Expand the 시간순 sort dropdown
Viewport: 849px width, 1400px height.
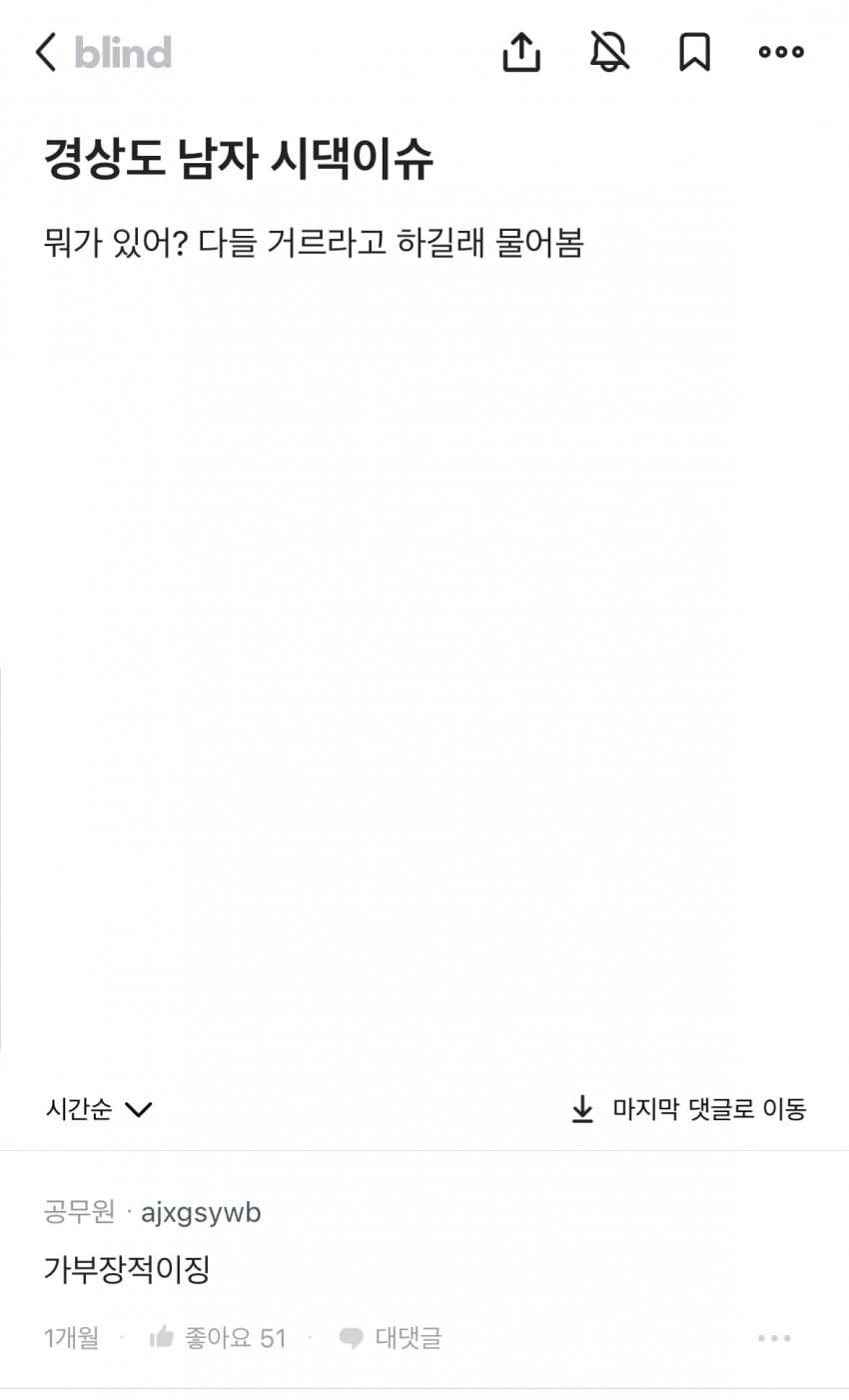pyautogui.click(x=98, y=1109)
